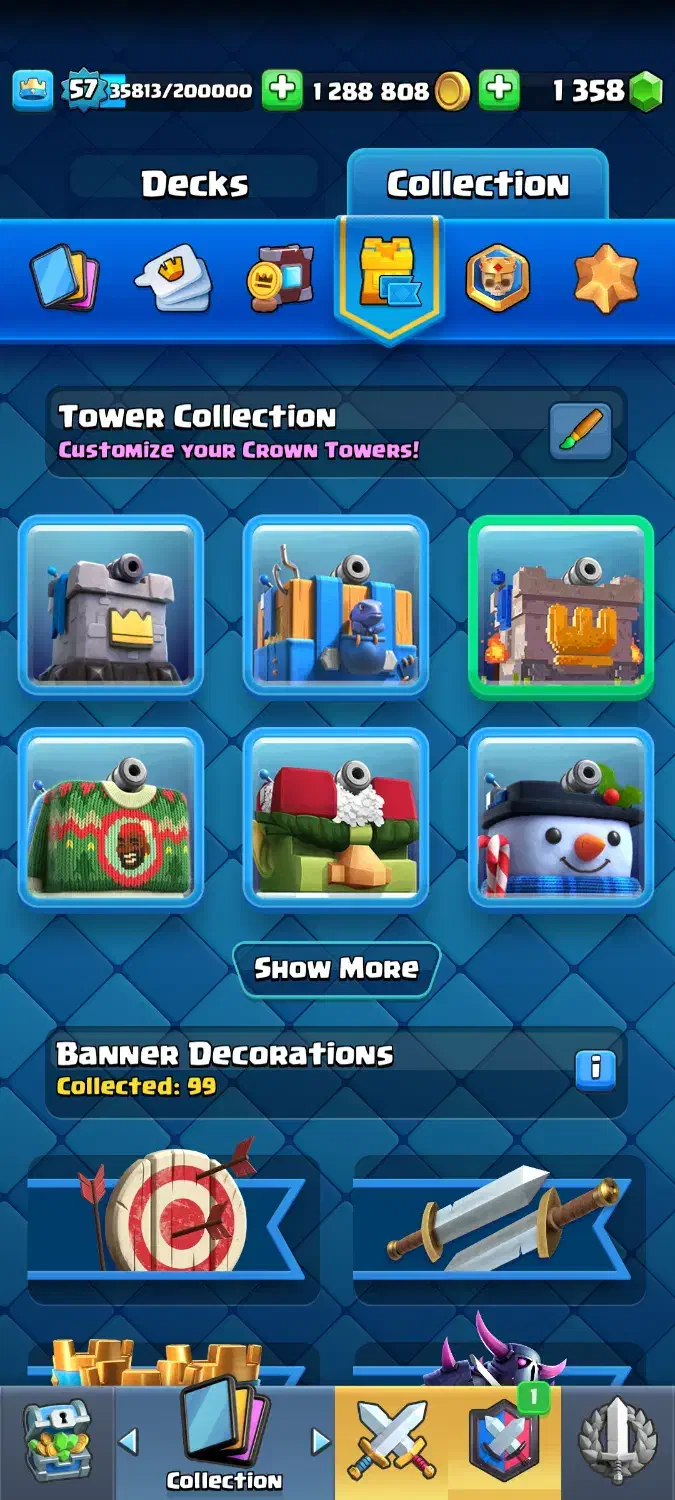The image size is (675, 1500).
Task: Open the emotes collection tab
Action: [173, 278]
